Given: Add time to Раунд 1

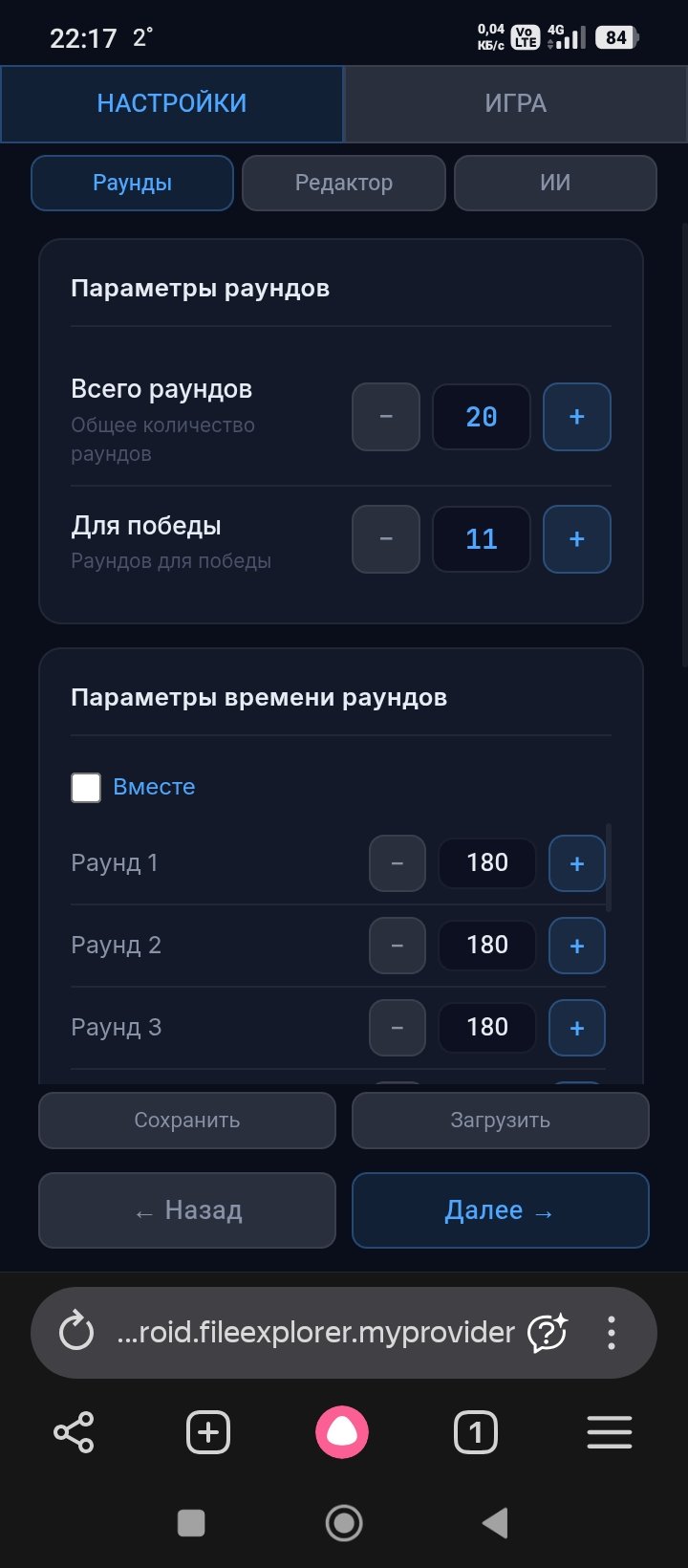Looking at the screenshot, I should tap(576, 863).
